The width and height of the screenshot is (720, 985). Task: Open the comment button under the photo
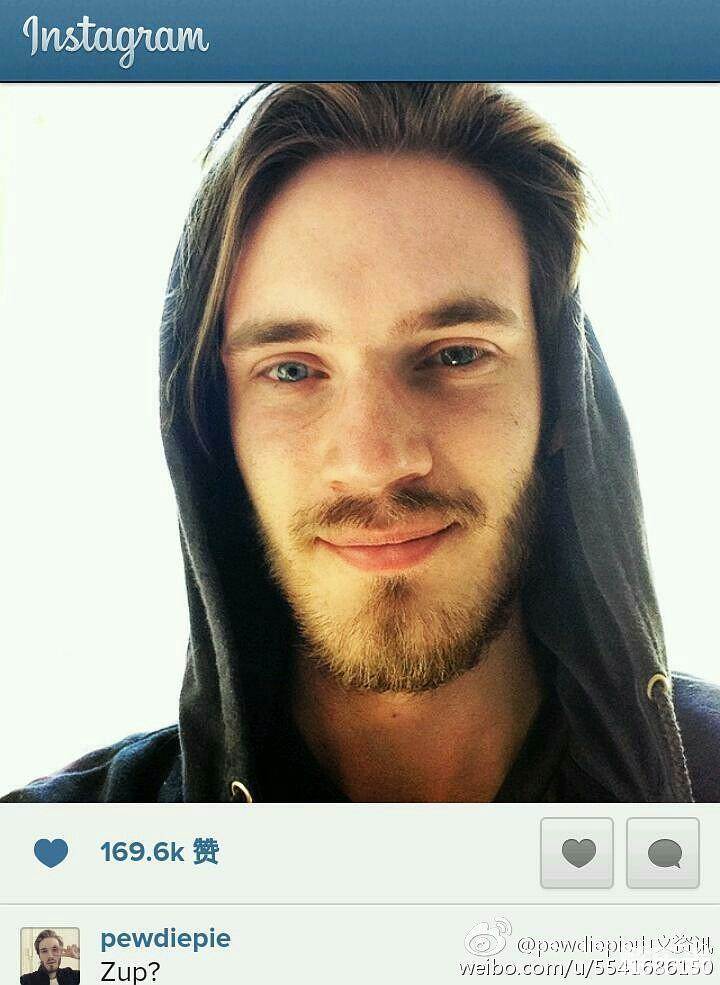coord(663,853)
